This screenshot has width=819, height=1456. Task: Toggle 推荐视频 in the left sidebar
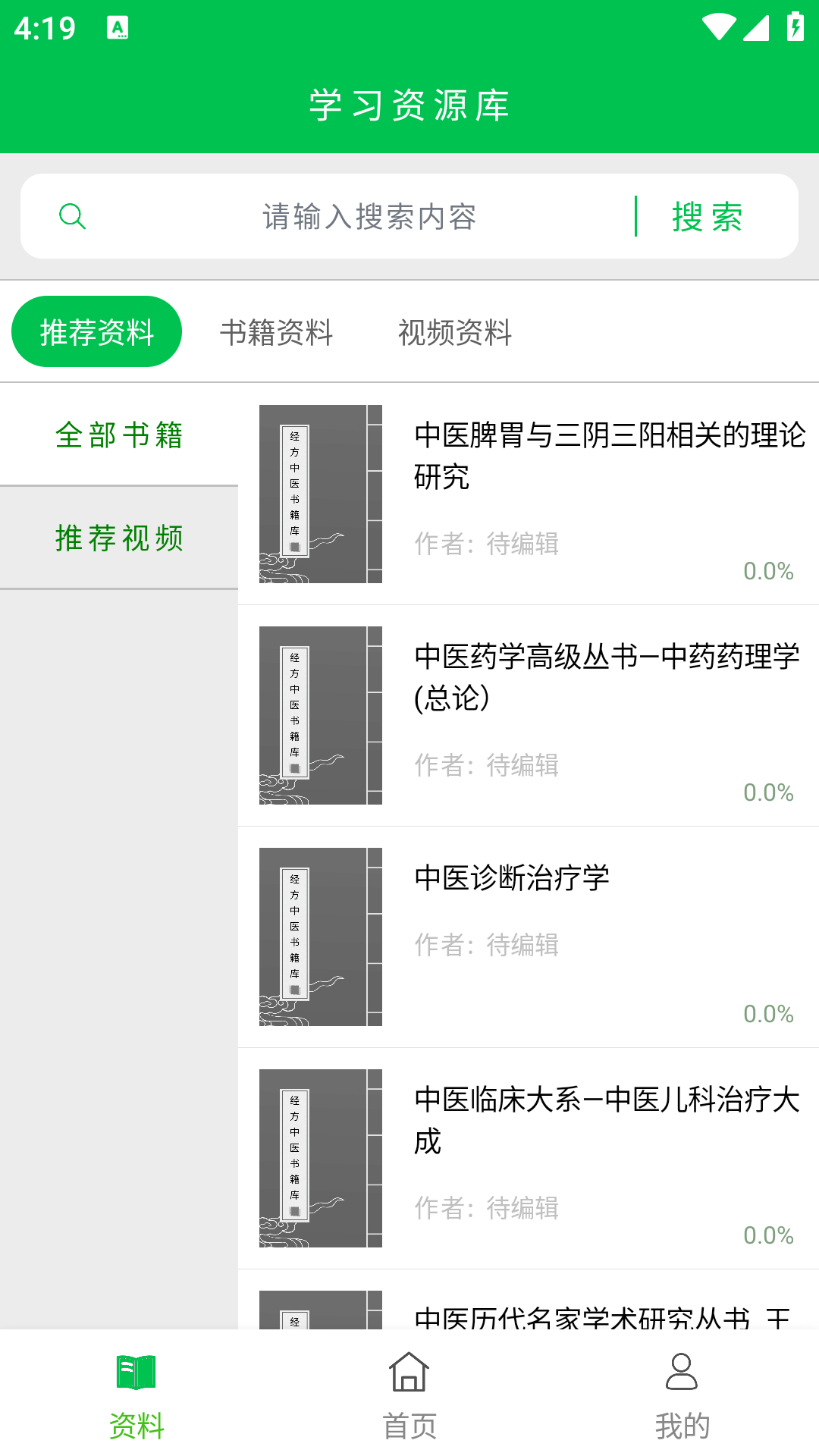click(x=119, y=537)
